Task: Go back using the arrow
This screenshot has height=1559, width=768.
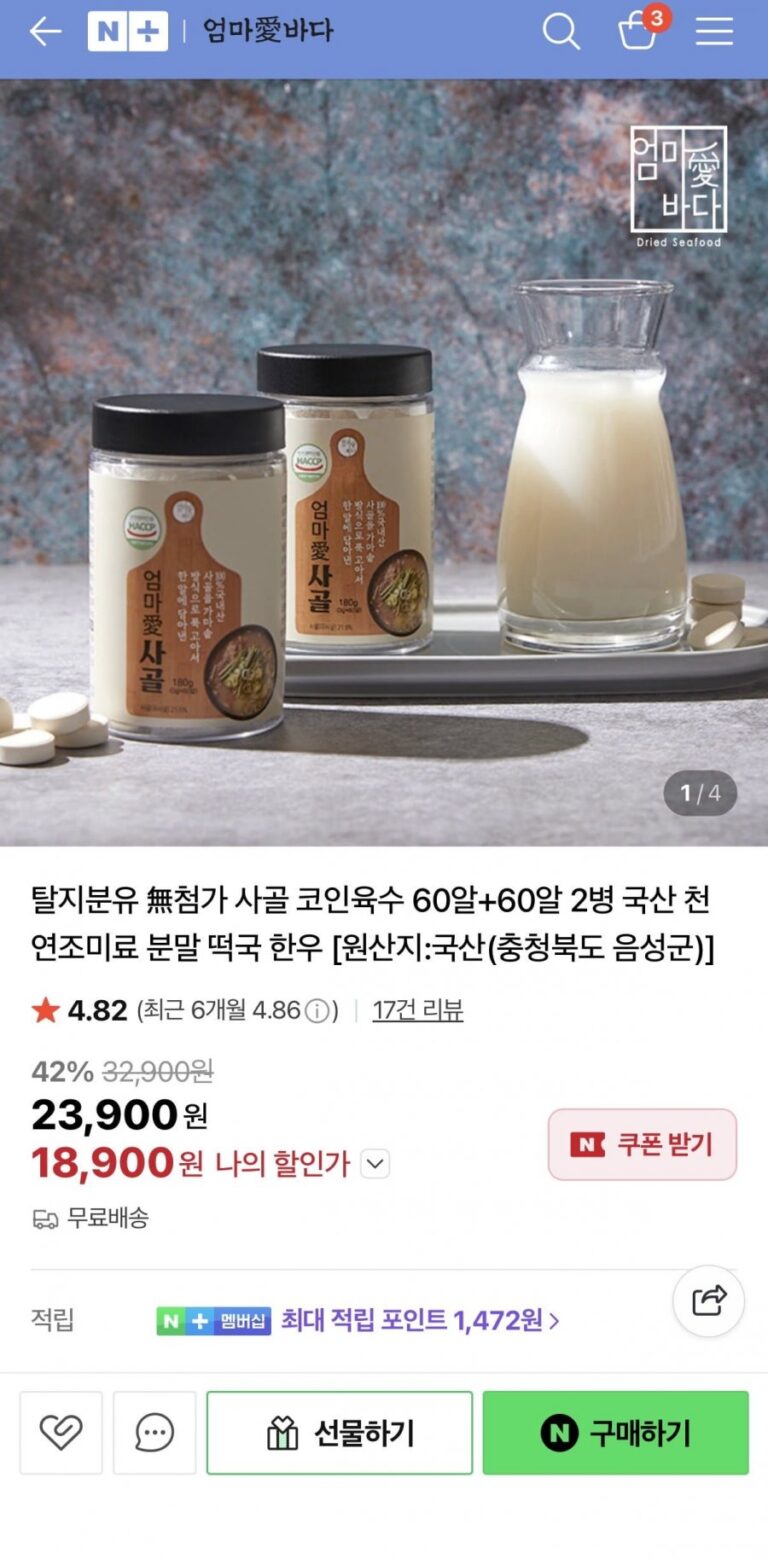Action: tap(45, 32)
